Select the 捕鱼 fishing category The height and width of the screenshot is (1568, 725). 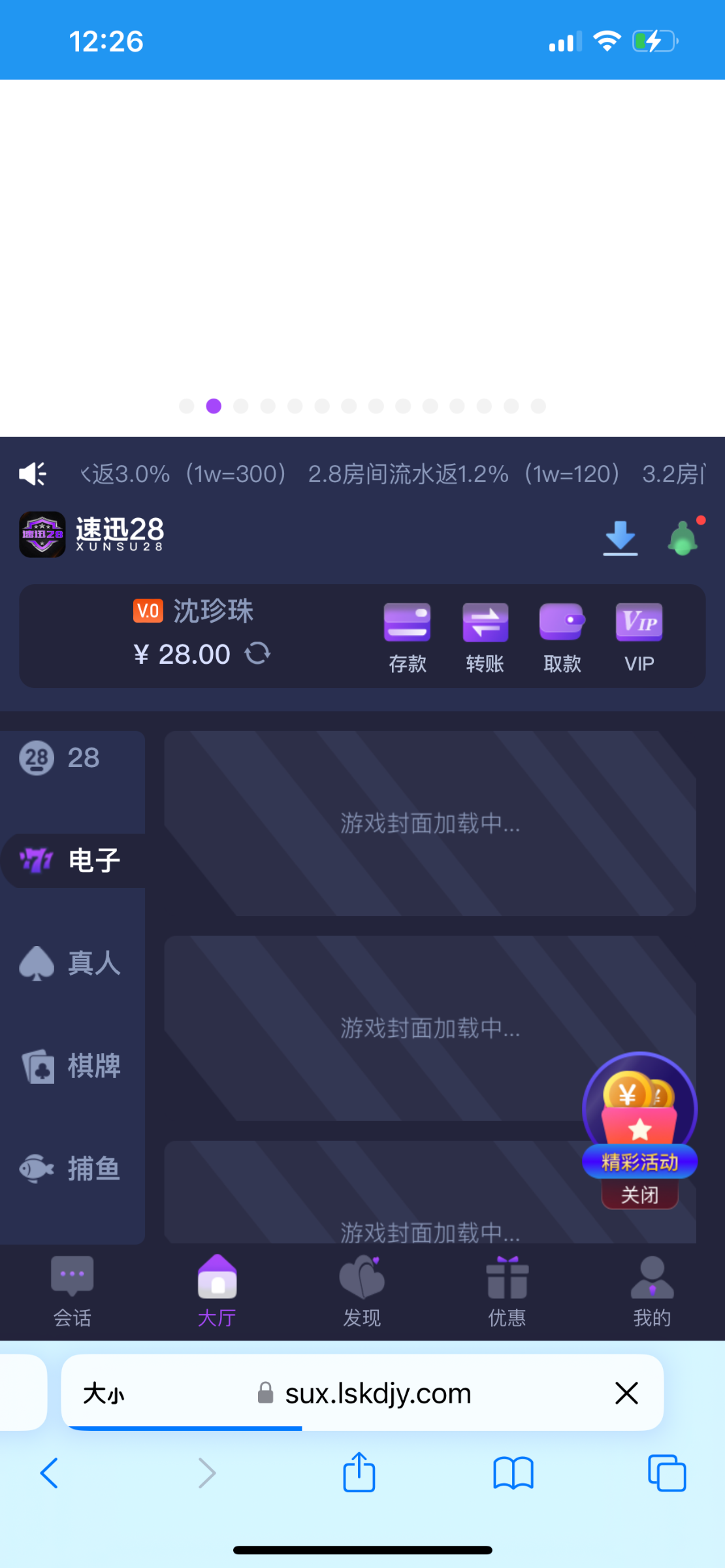(x=72, y=1169)
